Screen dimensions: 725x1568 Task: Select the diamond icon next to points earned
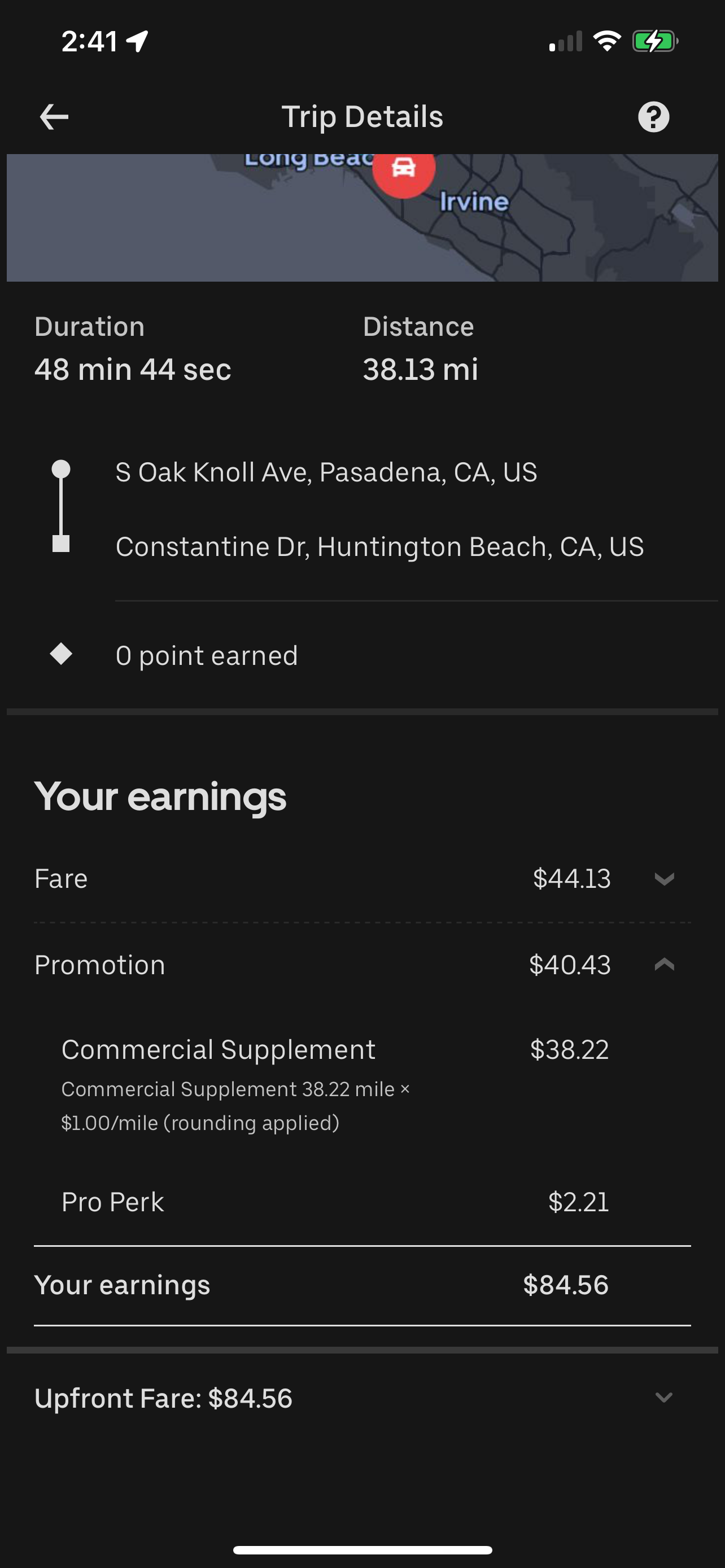pos(61,654)
